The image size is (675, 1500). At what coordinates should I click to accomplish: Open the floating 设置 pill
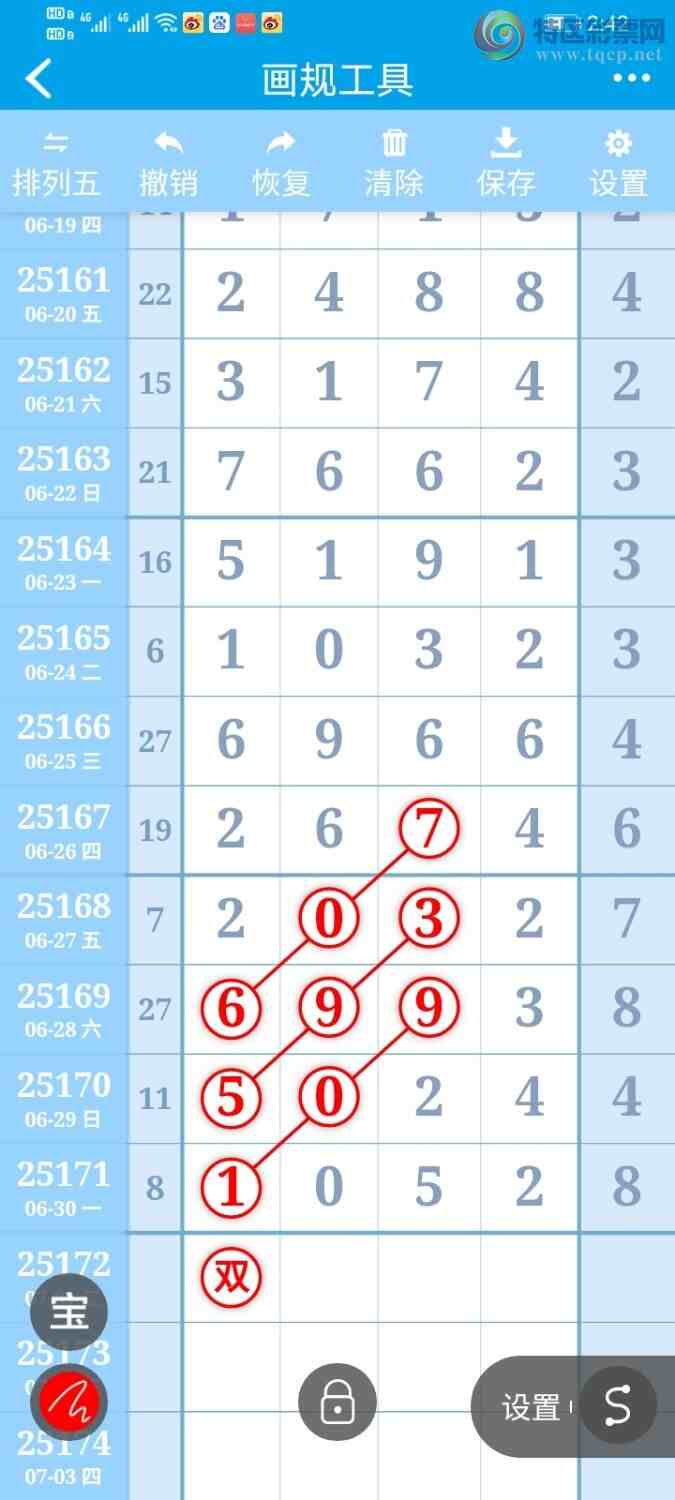pyautogui.click(x=530, y=1407)
